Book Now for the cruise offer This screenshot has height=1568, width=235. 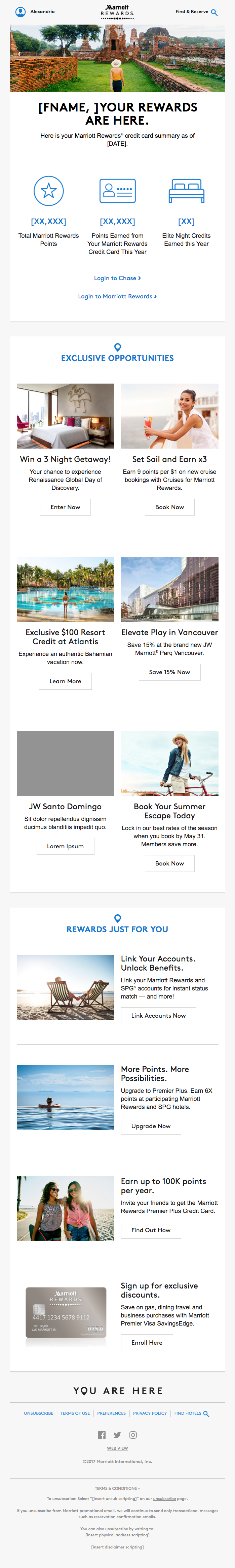tap(169, 507)
